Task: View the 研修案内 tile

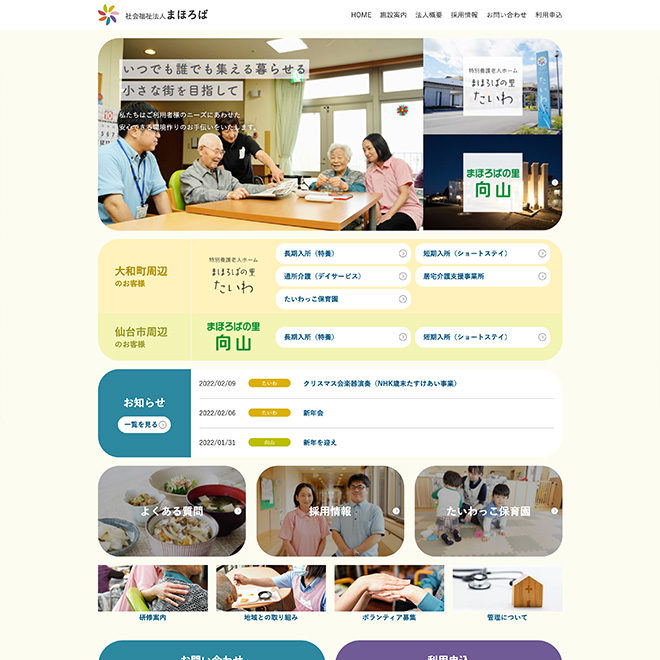Action: coord(153,595)
